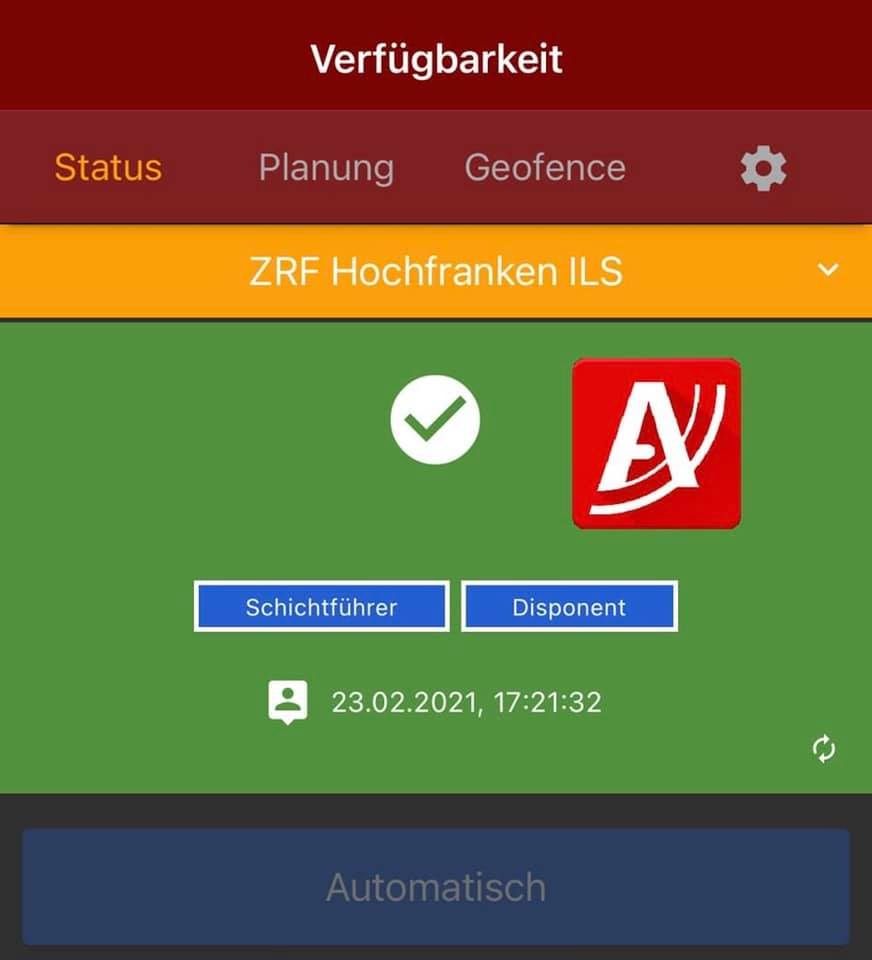
Task: Tap the Schichtführer button
Action: click(x=321, y=607)
